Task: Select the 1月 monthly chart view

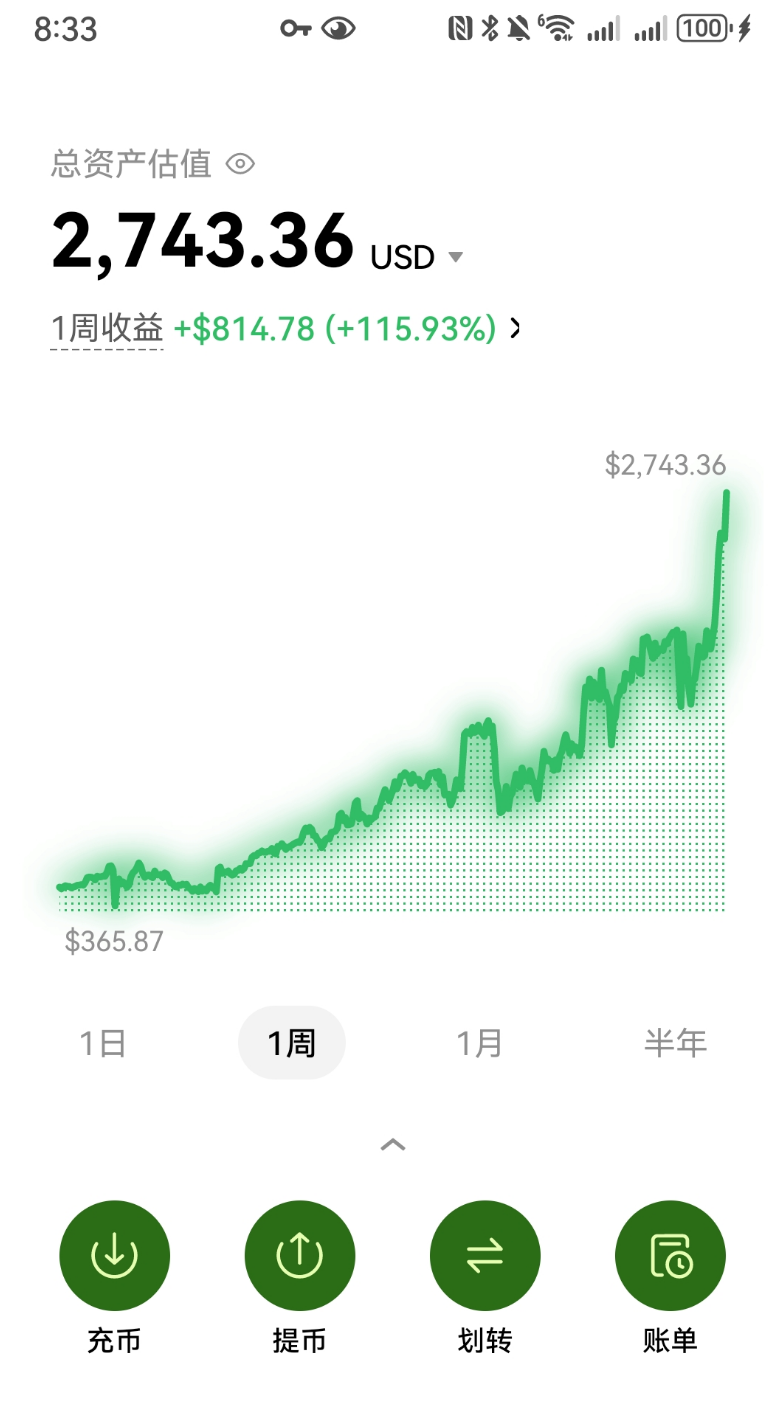Action: click(481, 1041)
